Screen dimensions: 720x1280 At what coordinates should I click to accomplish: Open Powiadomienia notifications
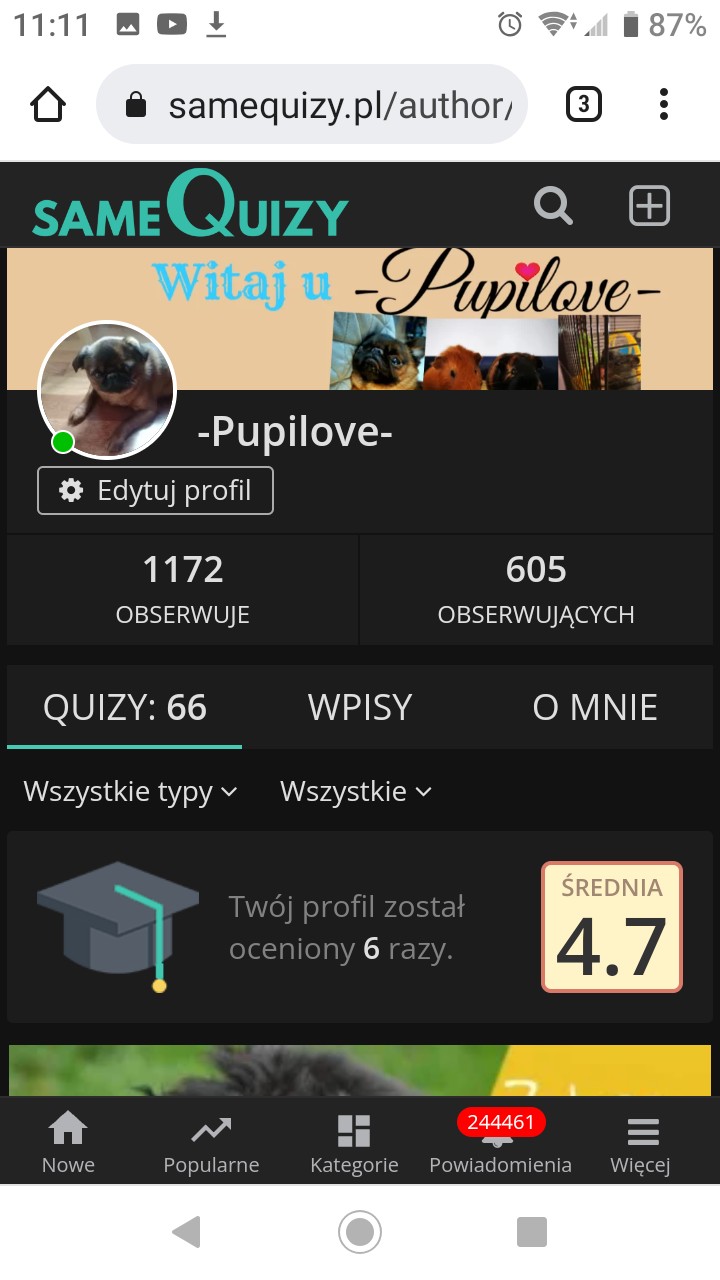pyautogui.click(x=500, y=1143)
